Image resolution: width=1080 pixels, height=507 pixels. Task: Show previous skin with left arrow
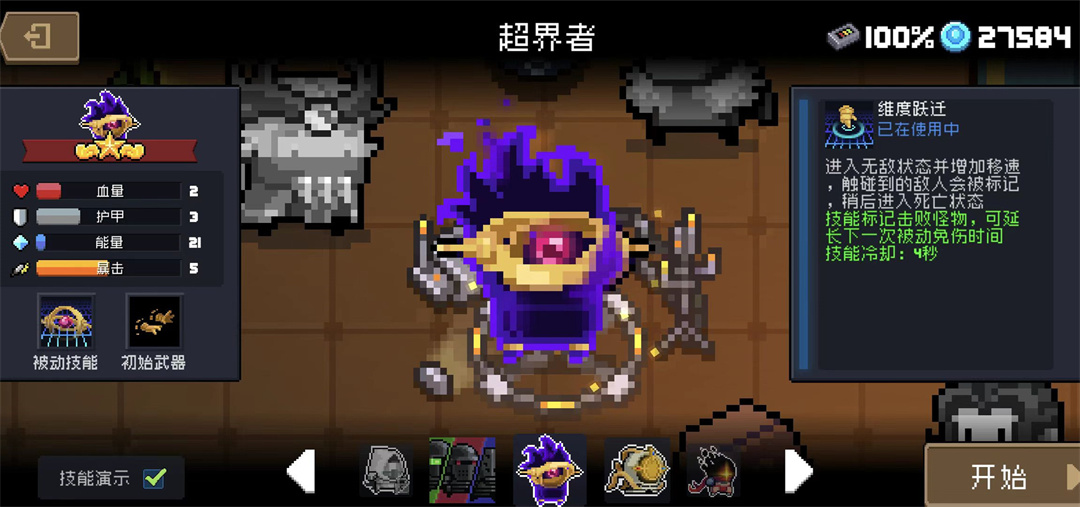tap(301, 471)
